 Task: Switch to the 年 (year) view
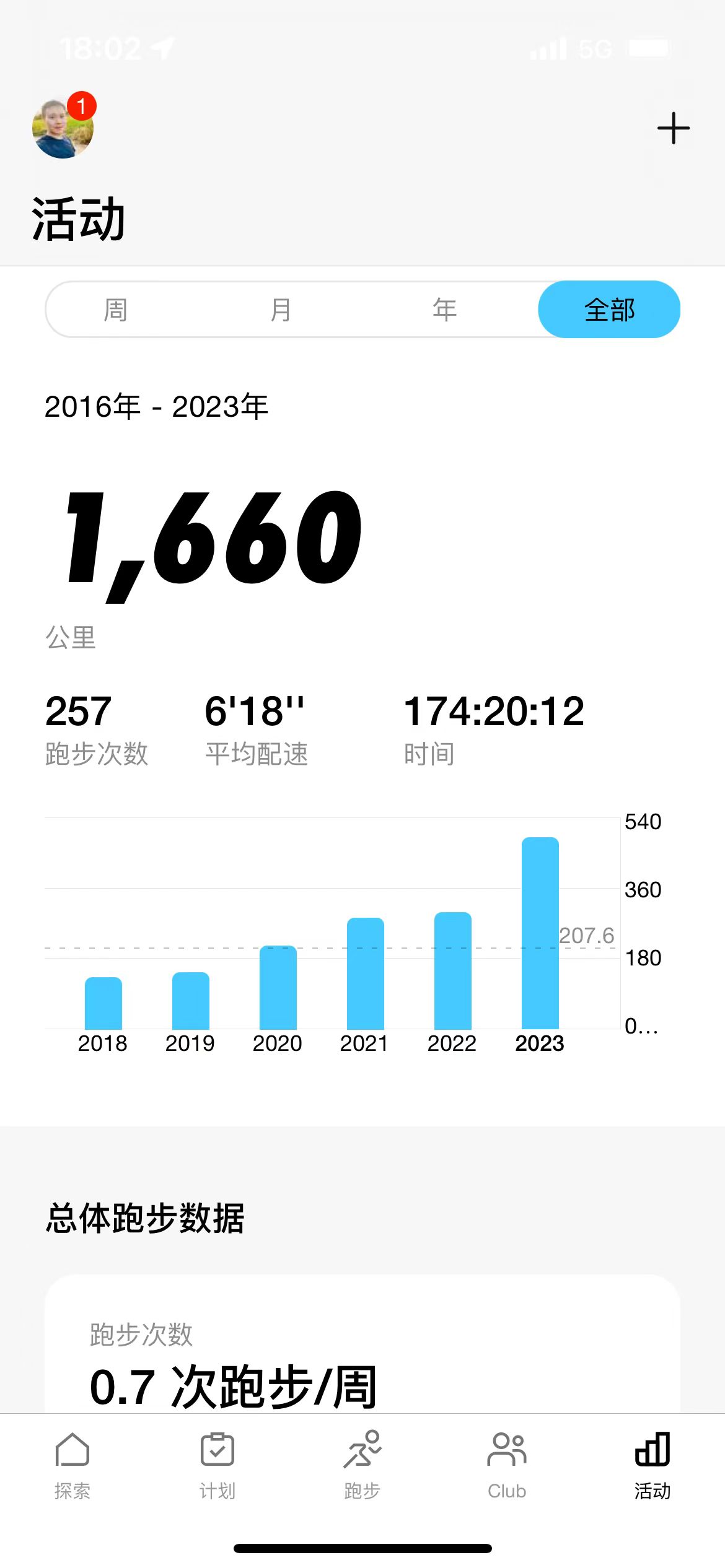tap(445, 310)
